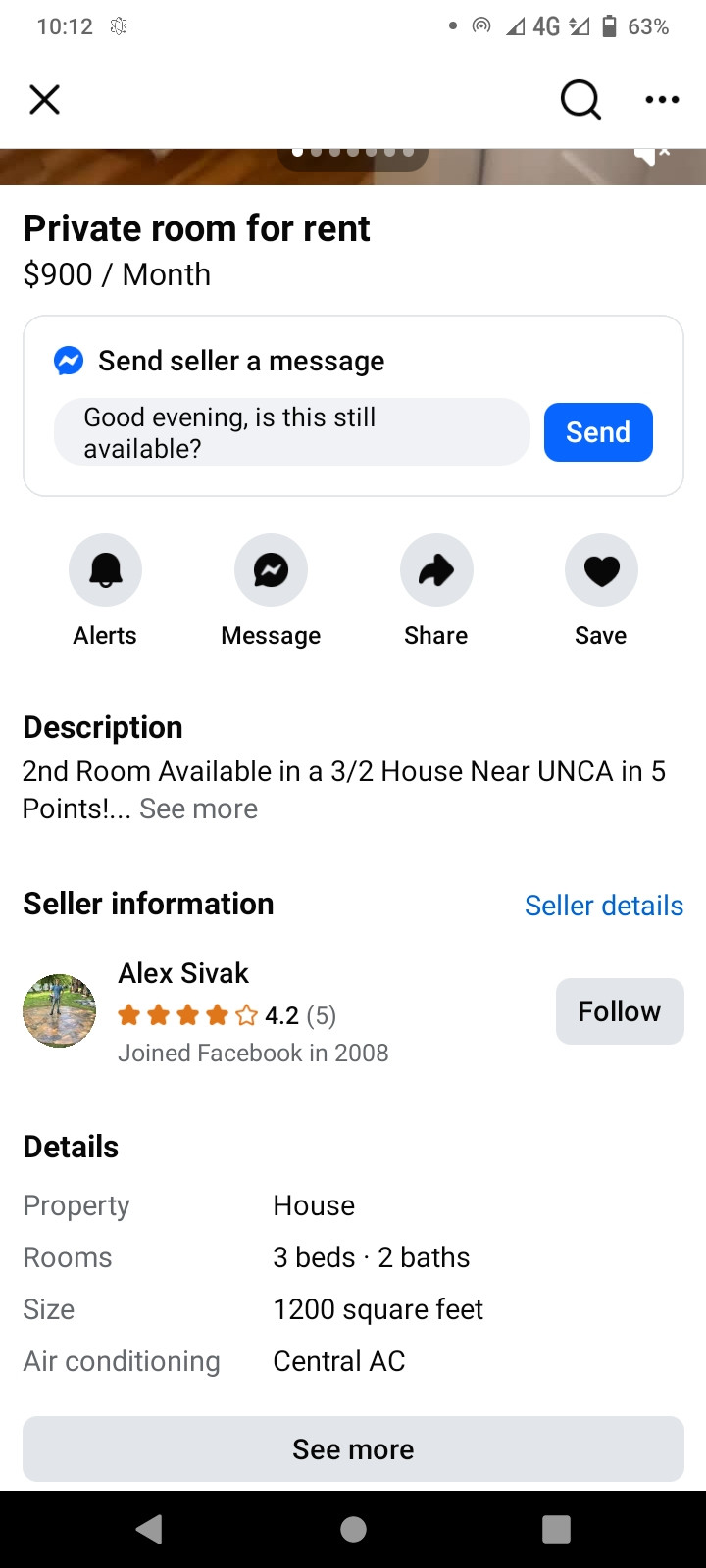Go to the home screen via system button
This screenshot has width=706, height=1568.
click(353, 1529)
